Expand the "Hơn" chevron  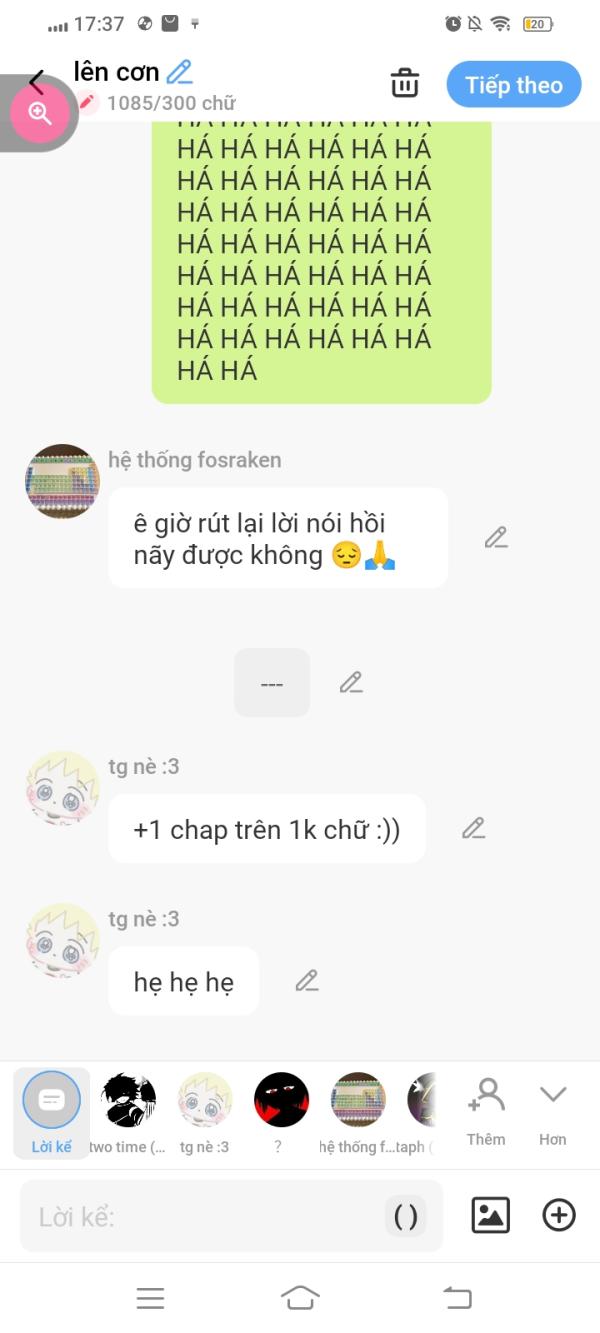pos(553,1111)
